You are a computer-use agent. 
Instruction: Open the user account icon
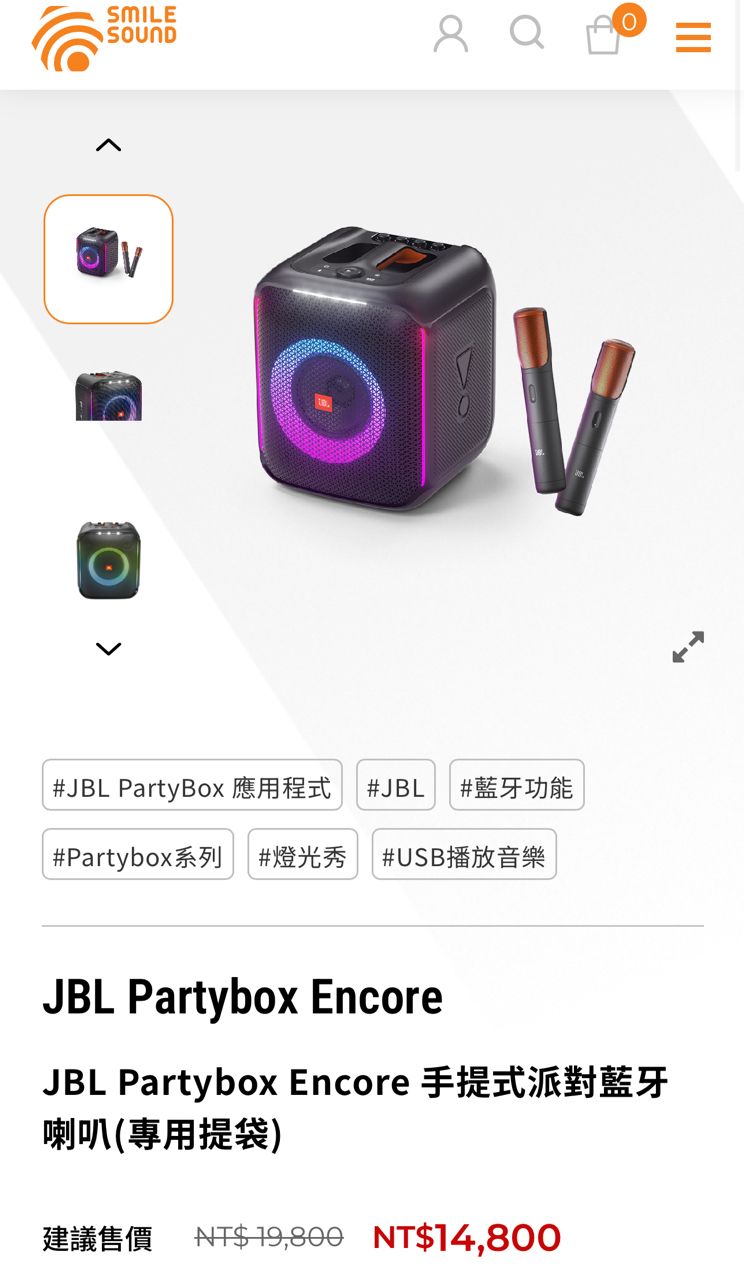pos(450,34)
